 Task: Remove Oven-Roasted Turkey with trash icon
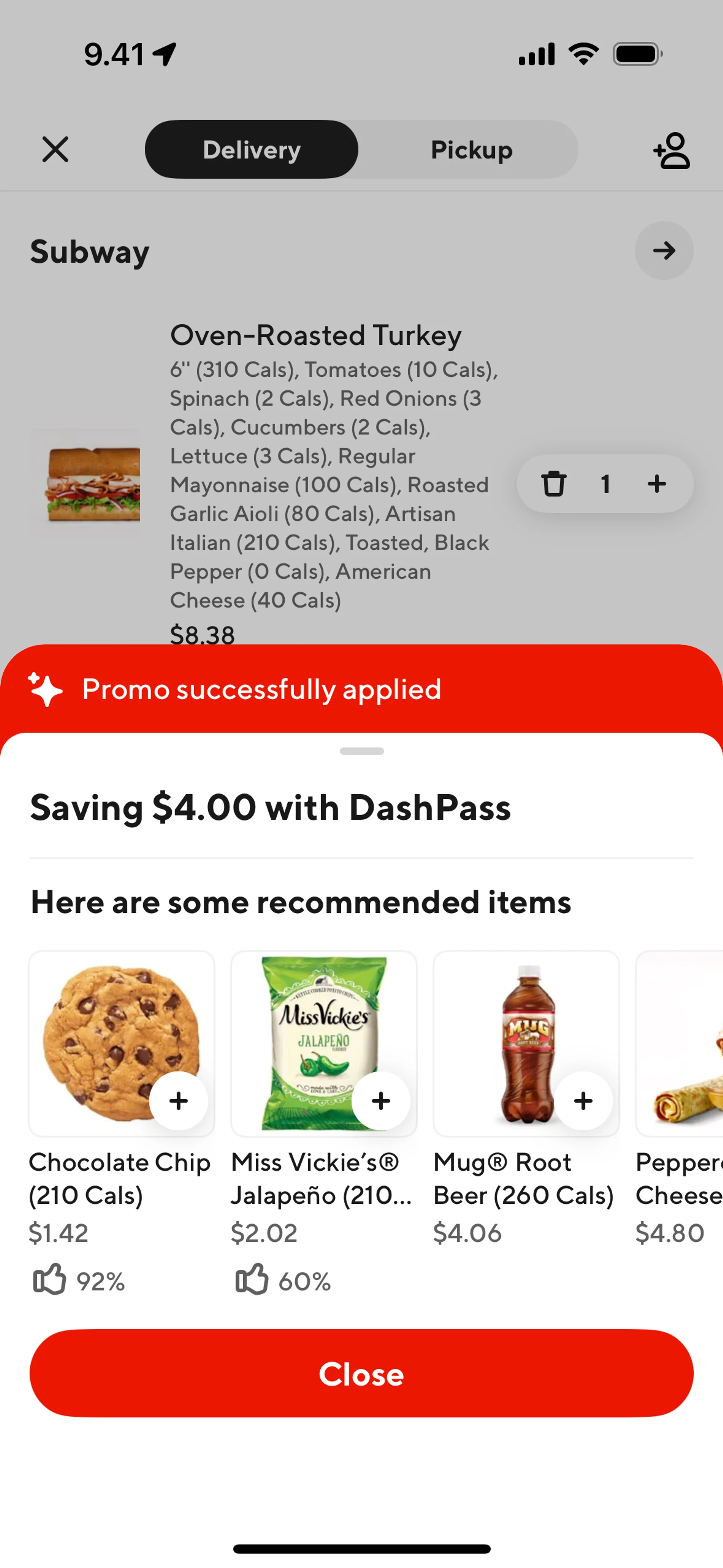pos(553,484)
